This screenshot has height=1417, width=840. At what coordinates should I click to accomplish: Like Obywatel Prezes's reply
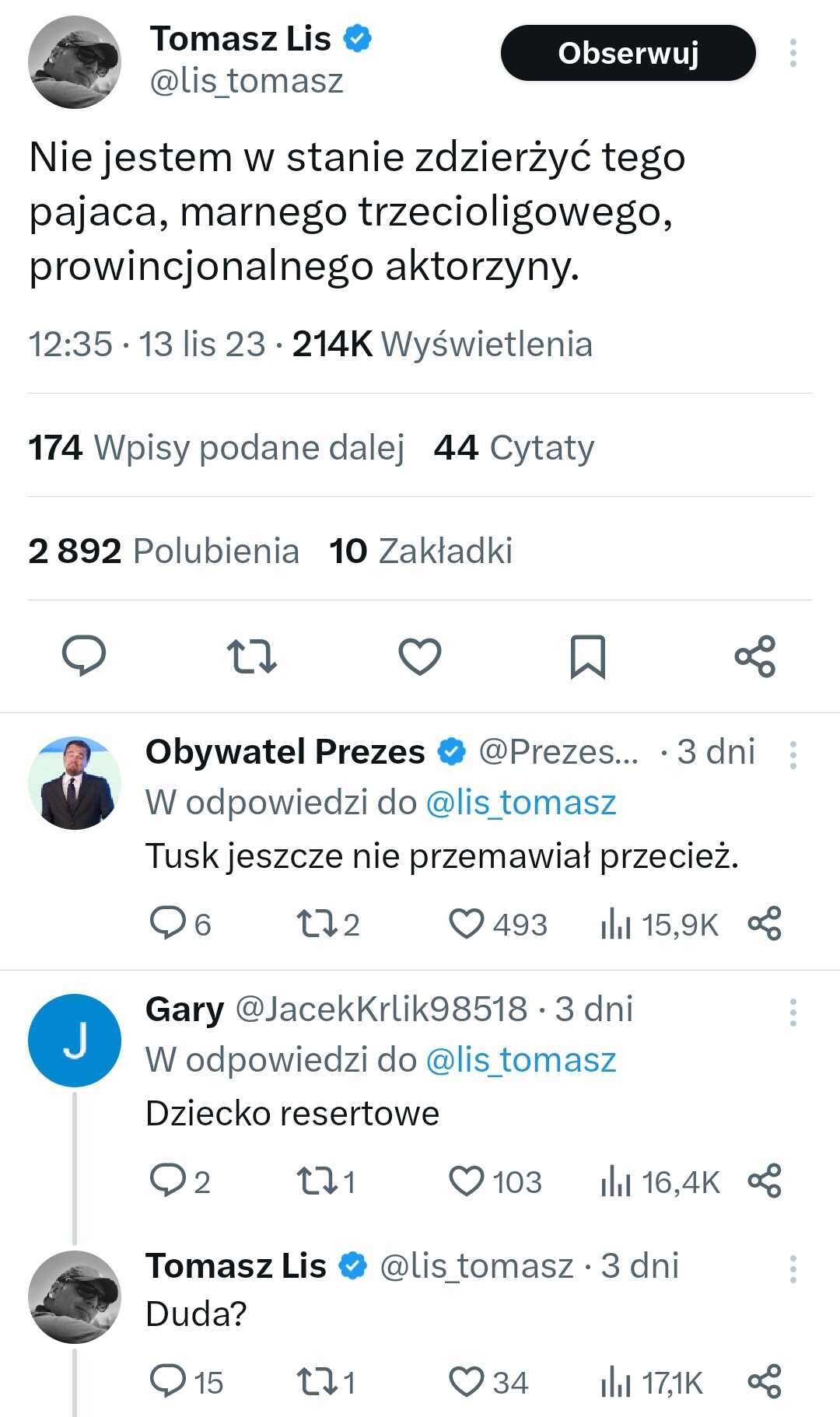pos(499,924)
